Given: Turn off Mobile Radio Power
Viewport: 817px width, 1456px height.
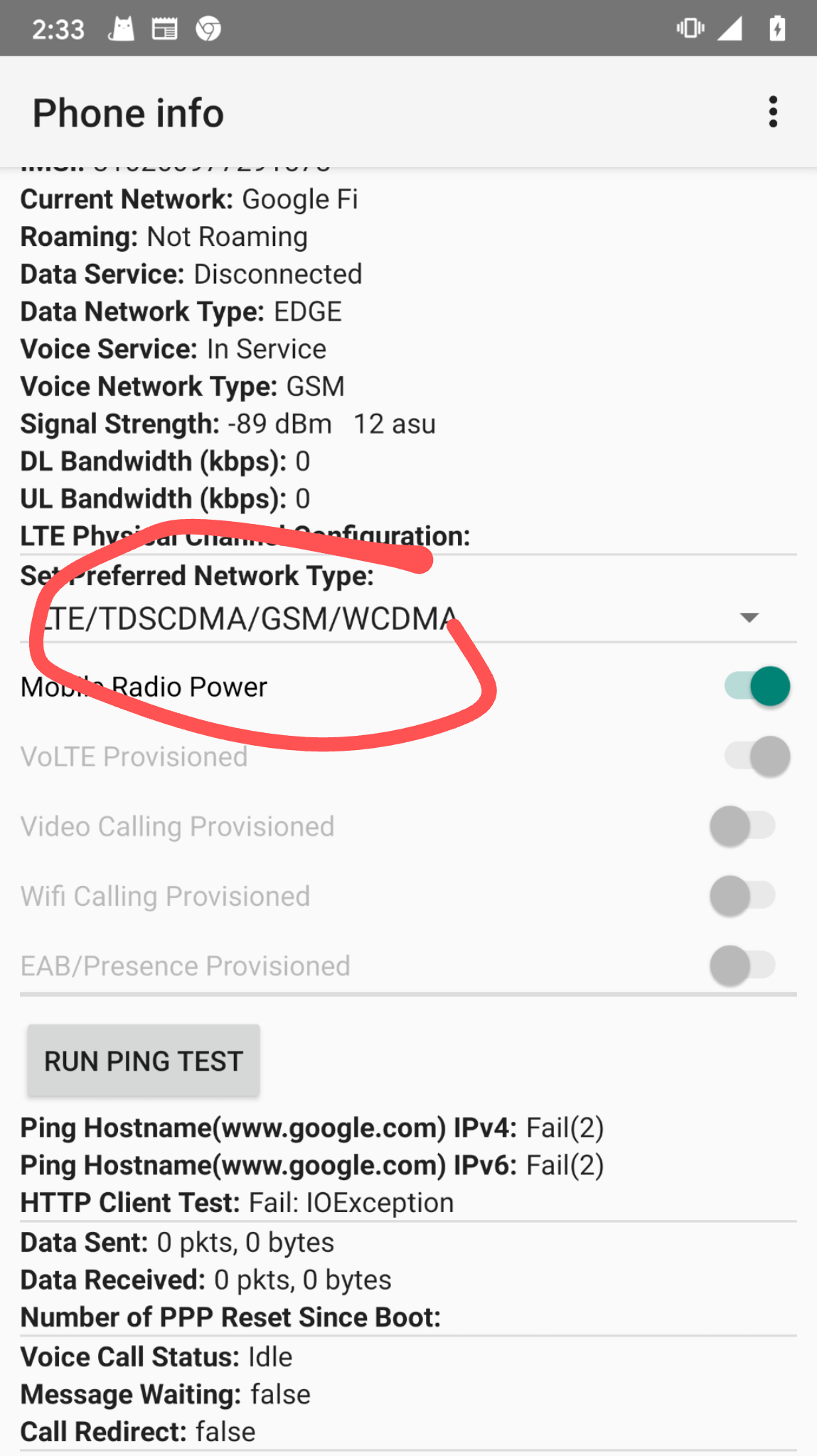Looking at the screenshot, I should pos(757,686).
